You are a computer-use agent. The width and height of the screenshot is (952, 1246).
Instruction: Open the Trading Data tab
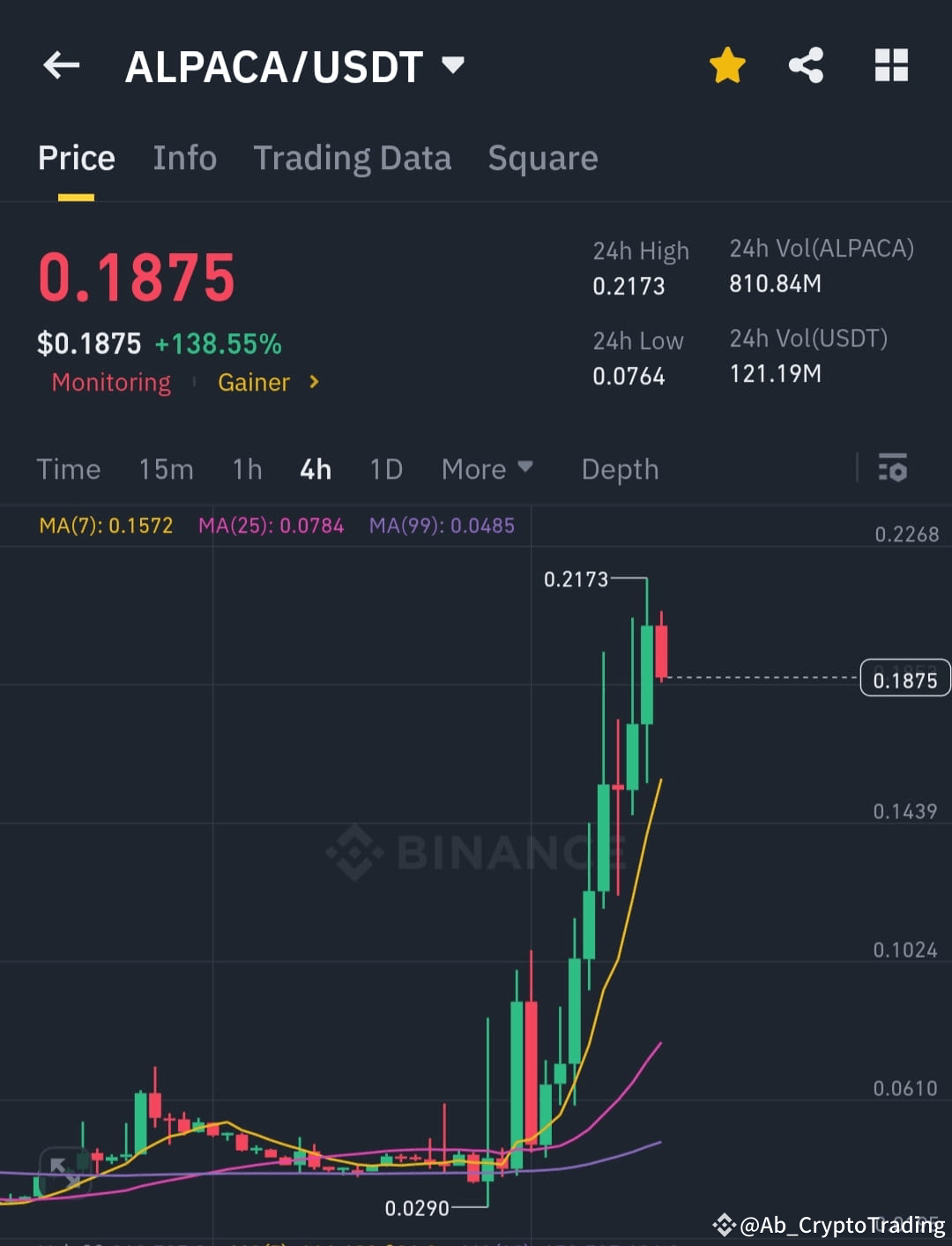[x=353, y=158]
